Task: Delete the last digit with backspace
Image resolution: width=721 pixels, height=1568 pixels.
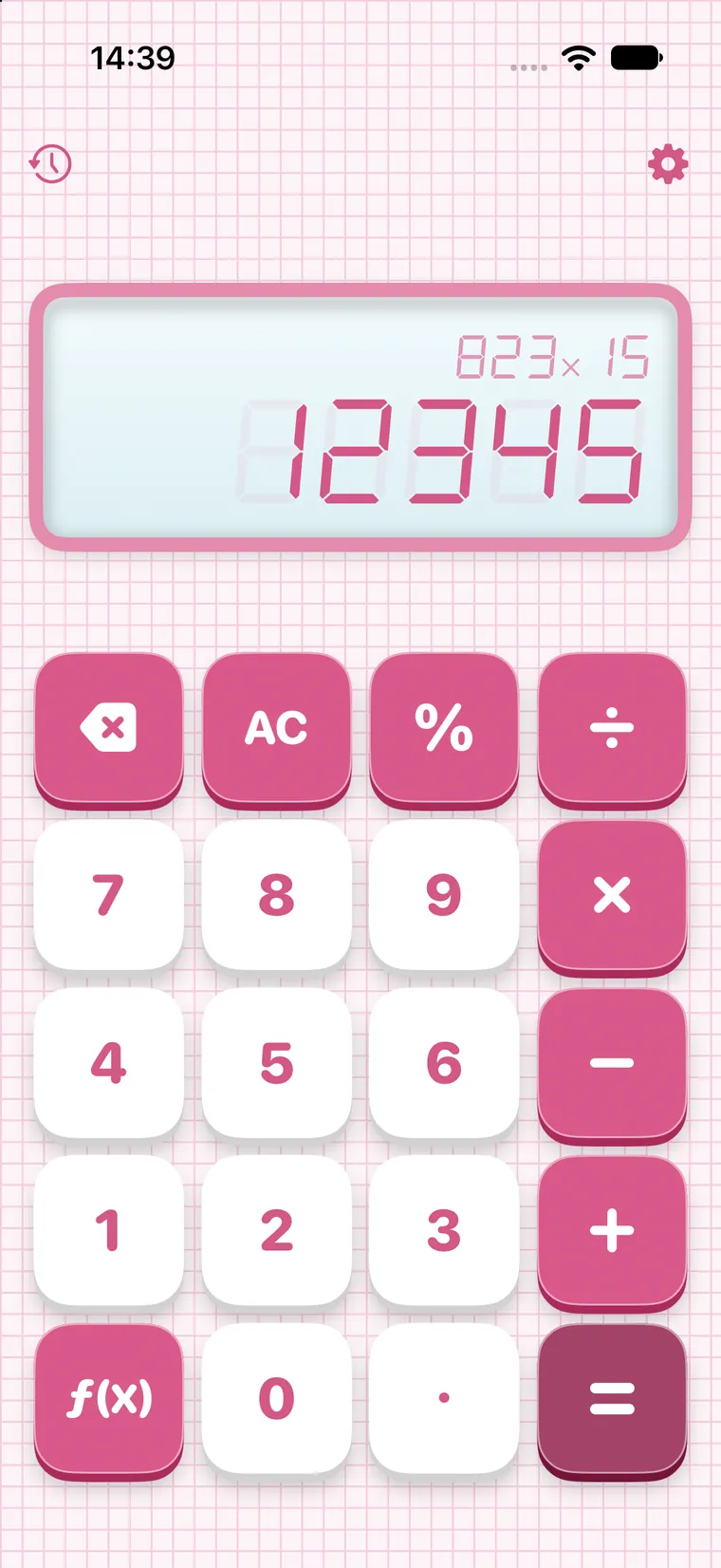Action: 109,729
